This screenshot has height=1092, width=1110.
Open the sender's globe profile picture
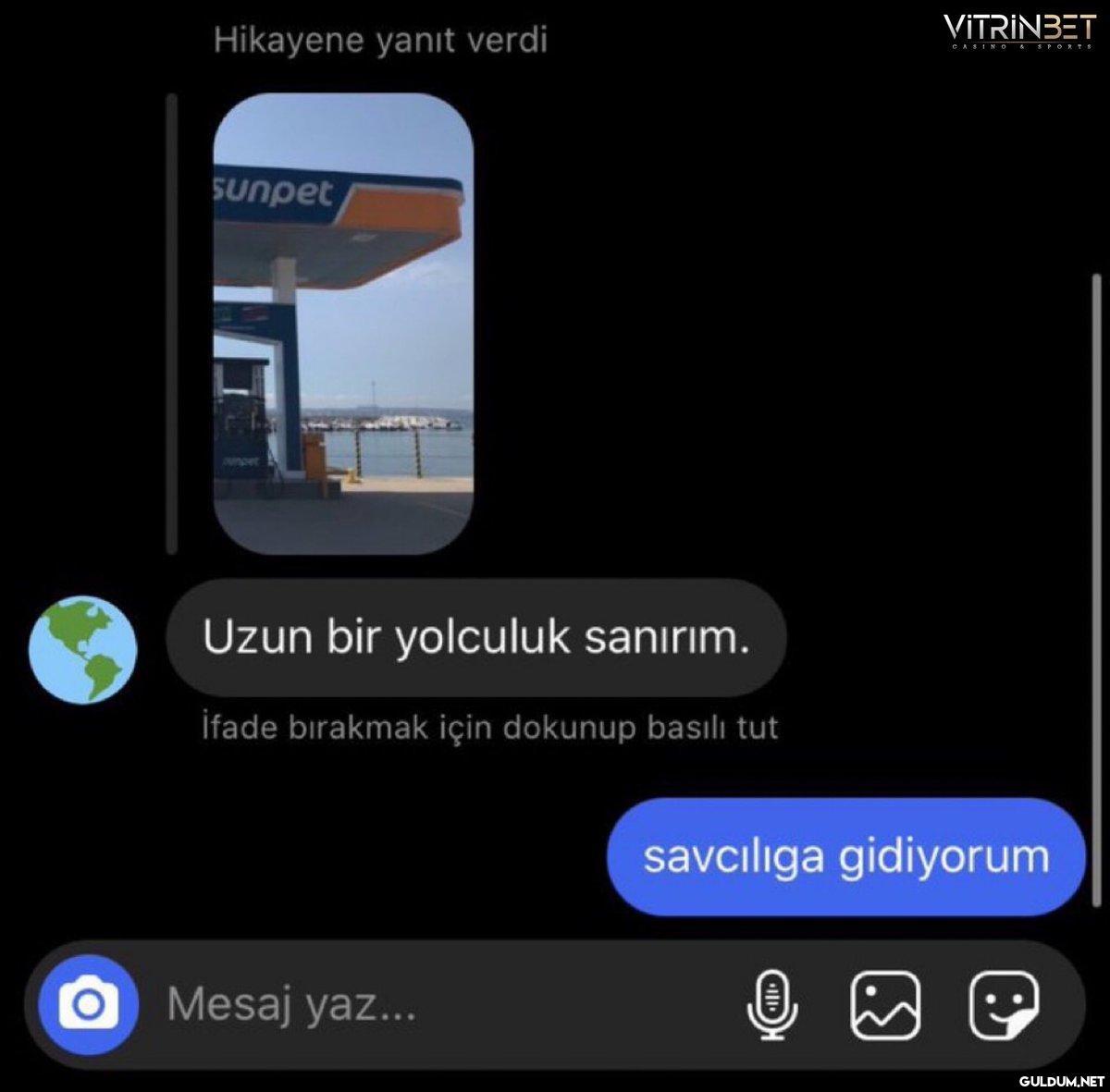point(83,649)
